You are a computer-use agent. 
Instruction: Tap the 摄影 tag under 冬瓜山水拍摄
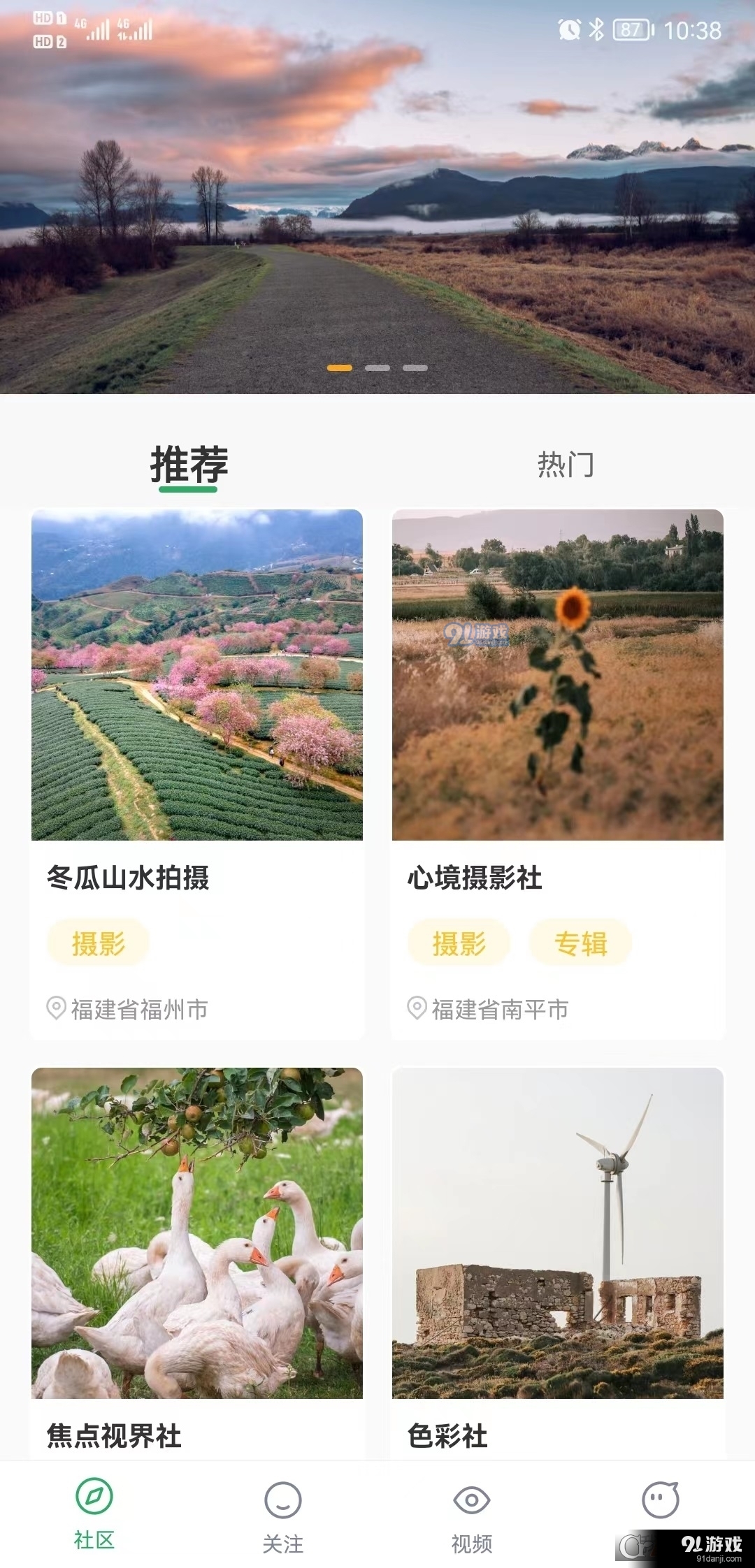coord(98,942)
